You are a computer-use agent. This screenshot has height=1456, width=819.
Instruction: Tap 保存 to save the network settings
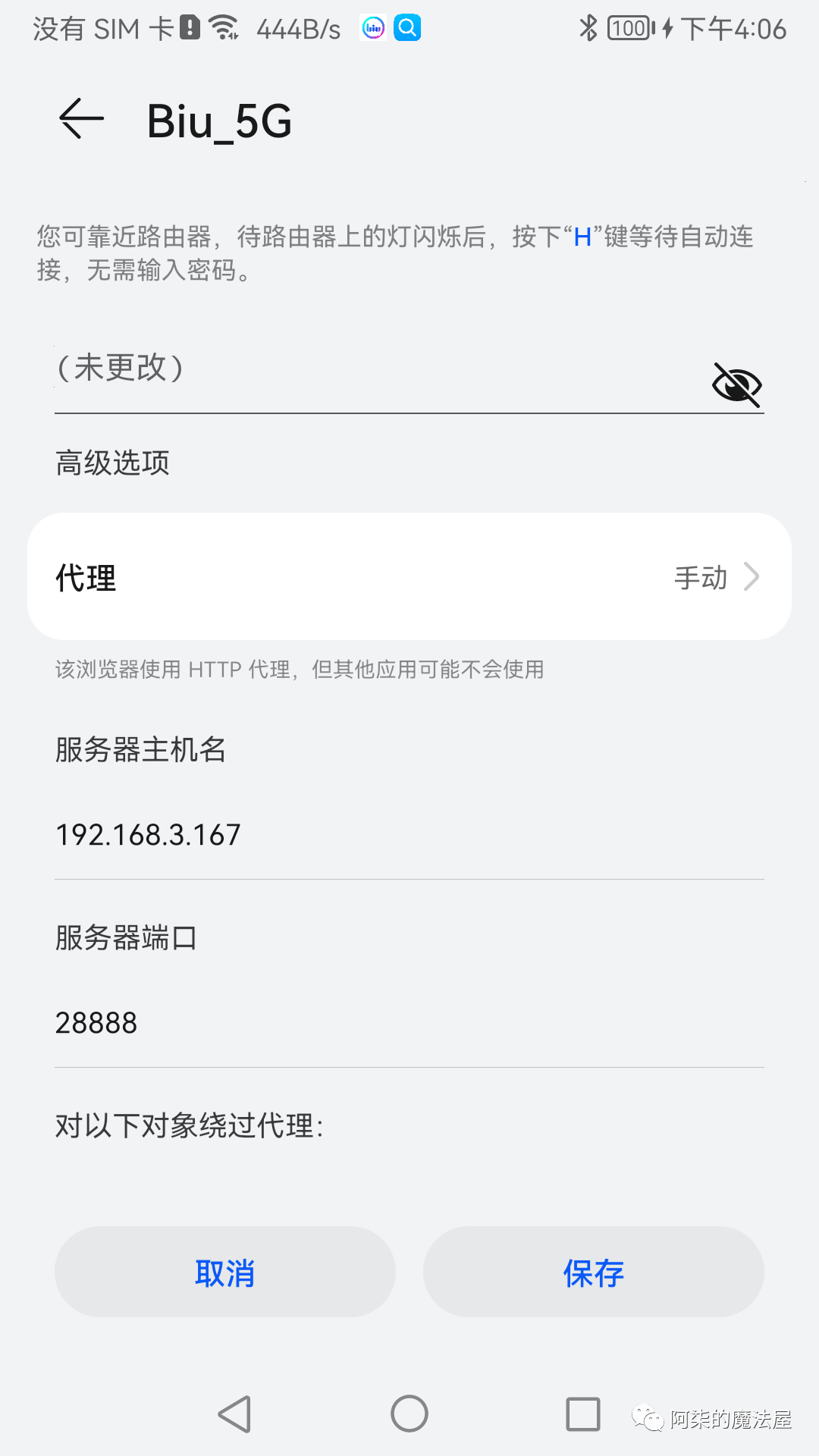(x=593, y=1272)
